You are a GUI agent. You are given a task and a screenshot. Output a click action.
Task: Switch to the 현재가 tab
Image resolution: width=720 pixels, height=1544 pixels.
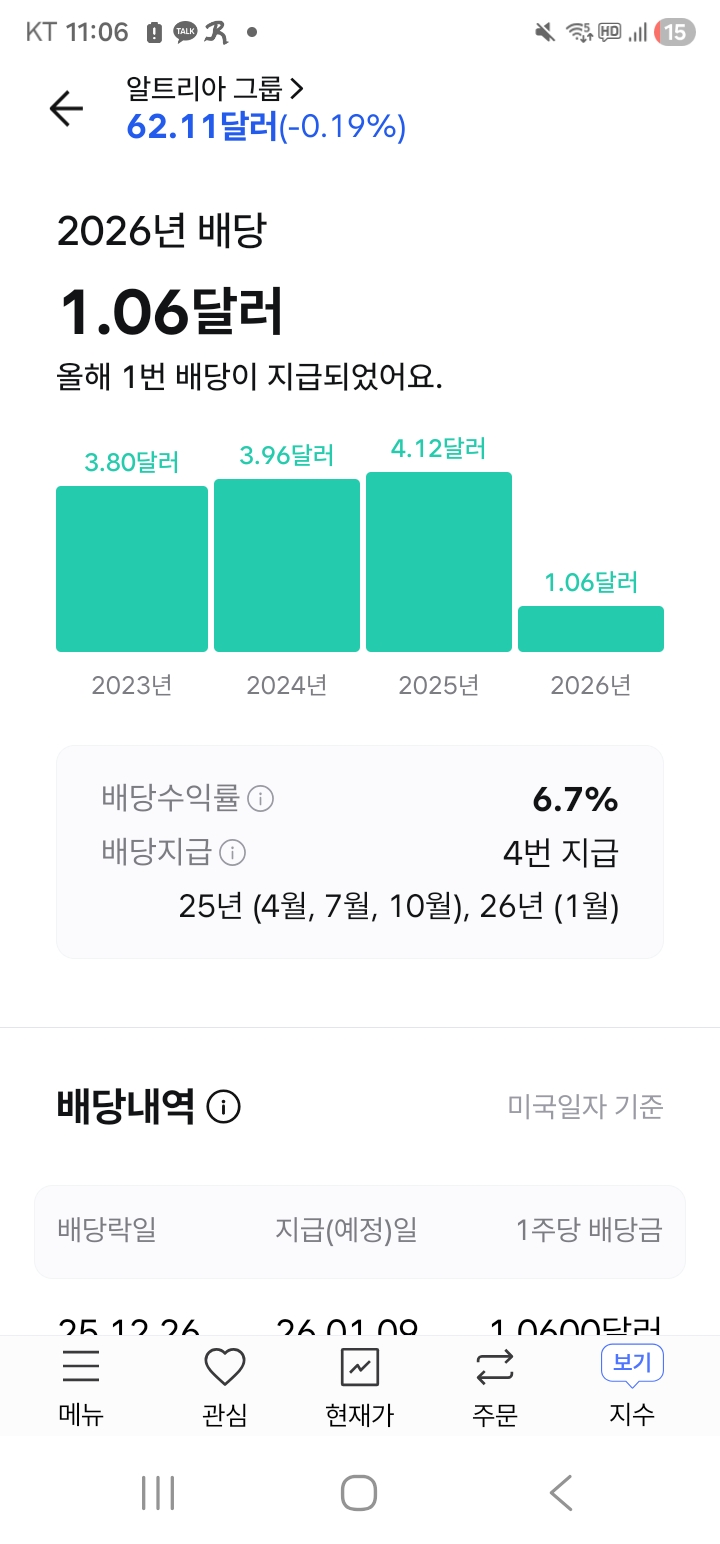pyautogui.click(x=359, y=1387)
